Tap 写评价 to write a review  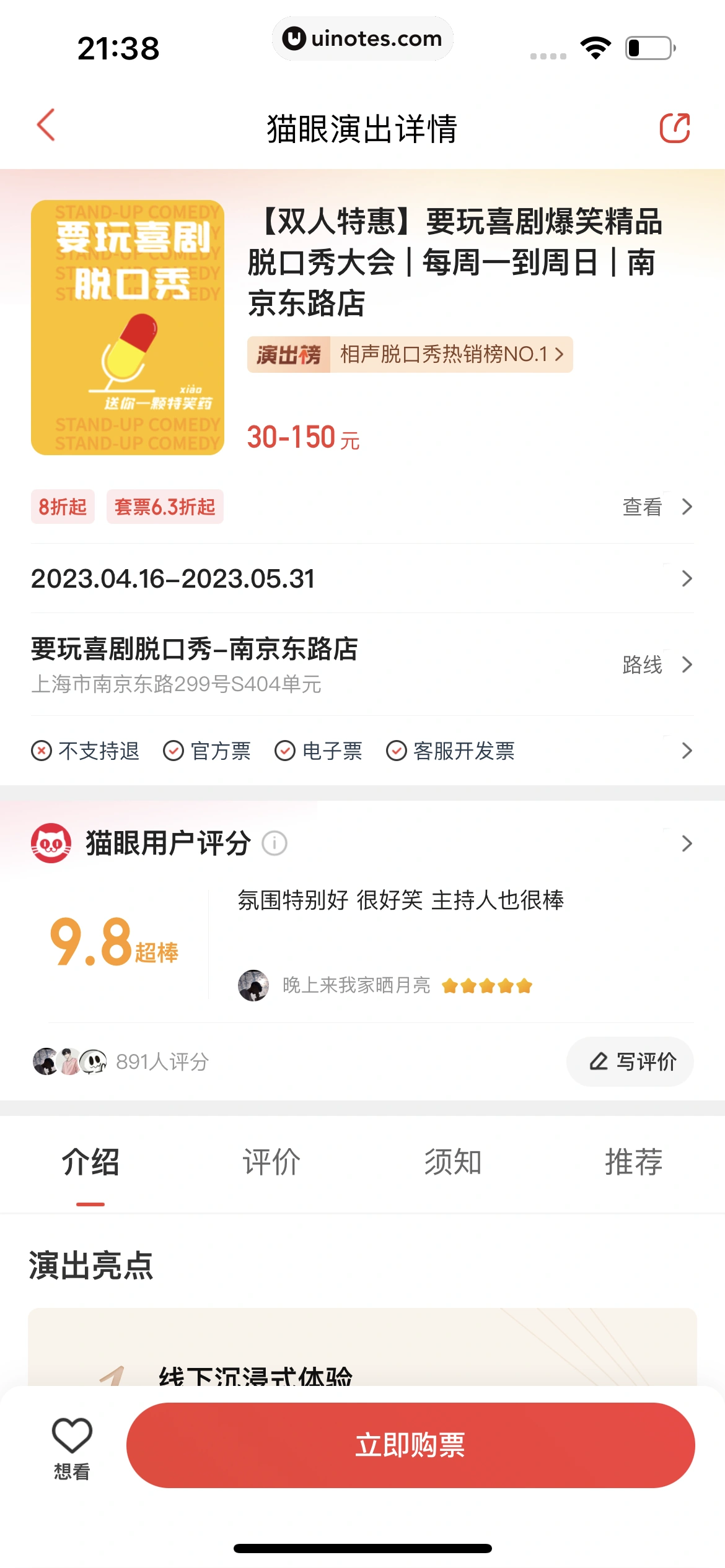pyautogui.click(x=631, y=1062)
